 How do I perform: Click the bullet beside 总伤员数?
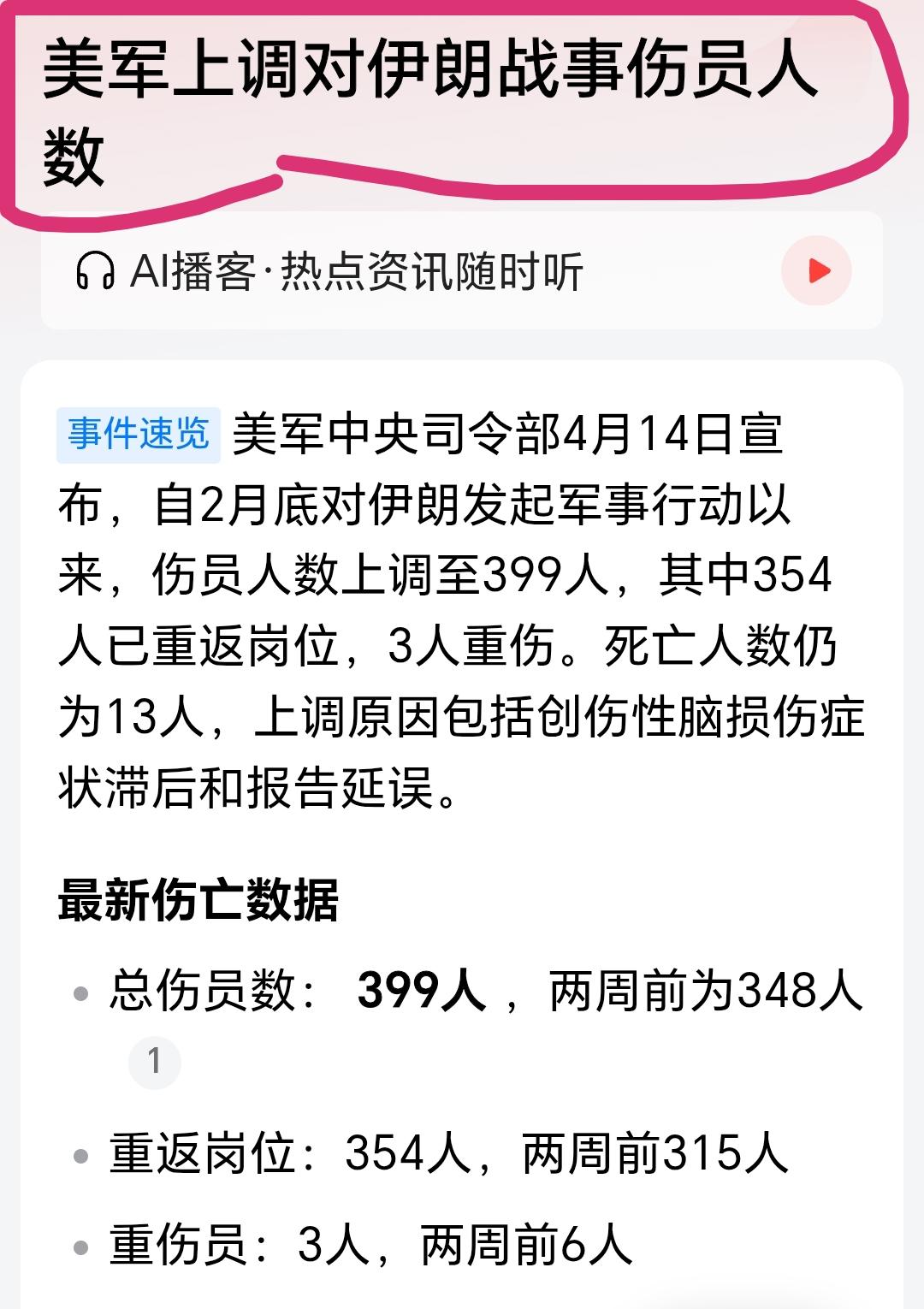(x=80, y=992)
